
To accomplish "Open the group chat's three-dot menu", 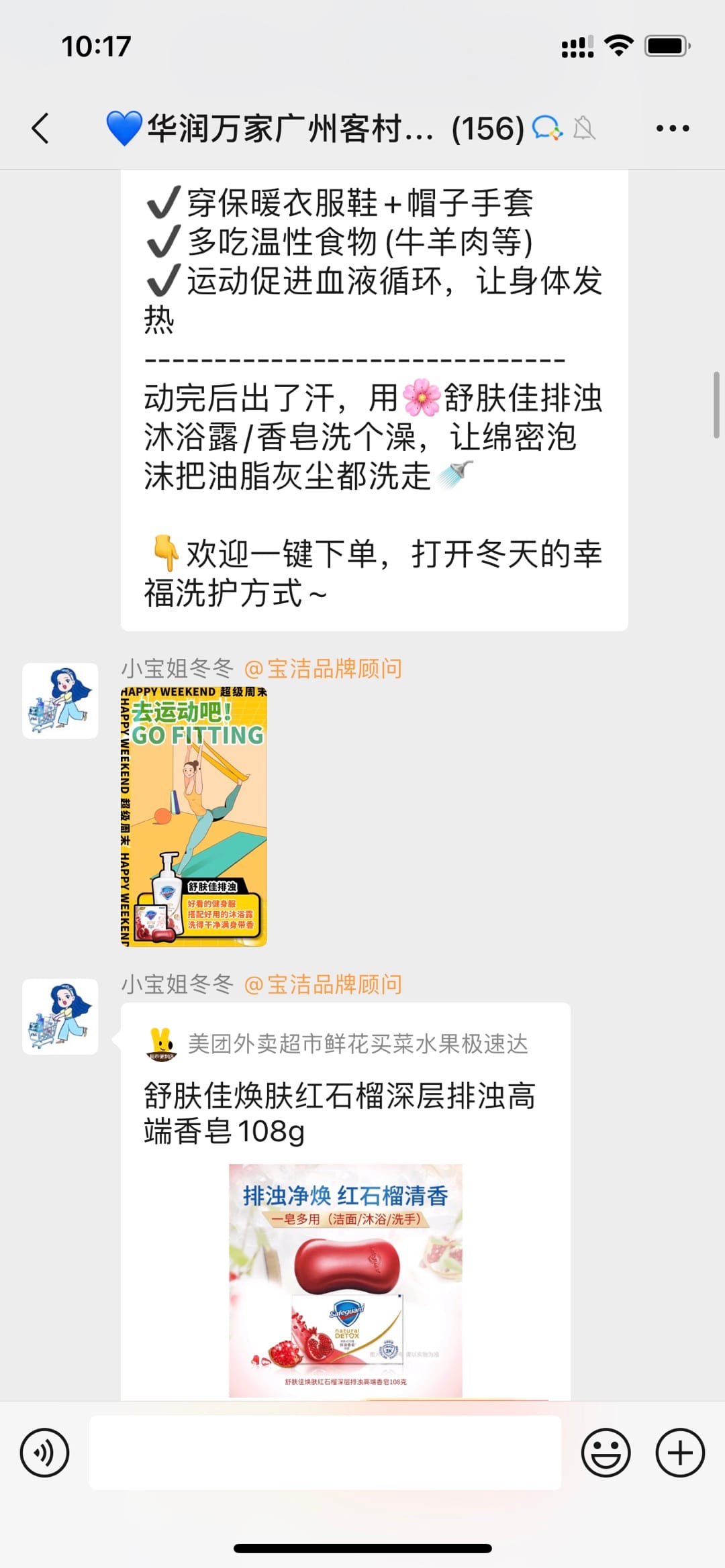I will (x=672, y=128).
